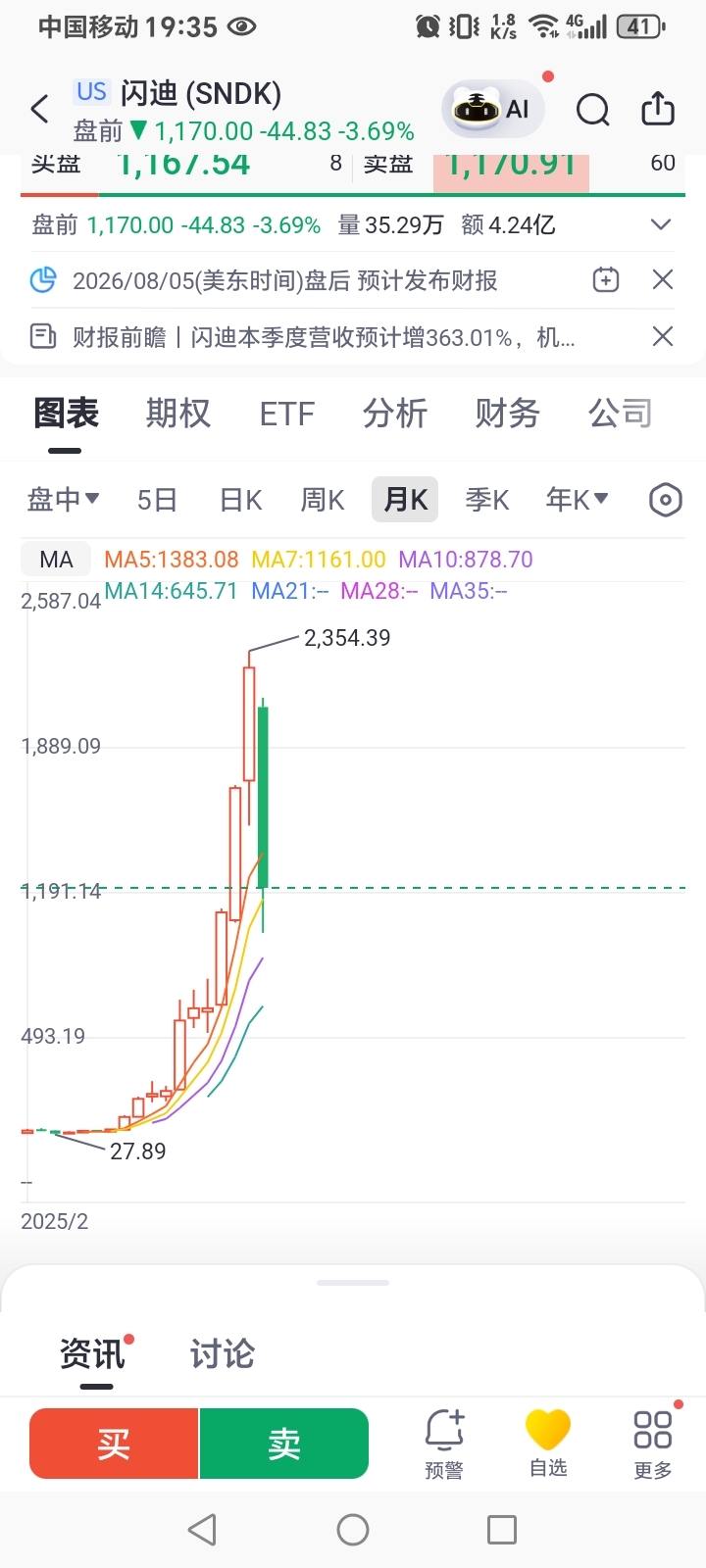Viewport: 706px width, 1568px height.
Task: Open the 分析 tab
Action: click(x=395, y=414)
